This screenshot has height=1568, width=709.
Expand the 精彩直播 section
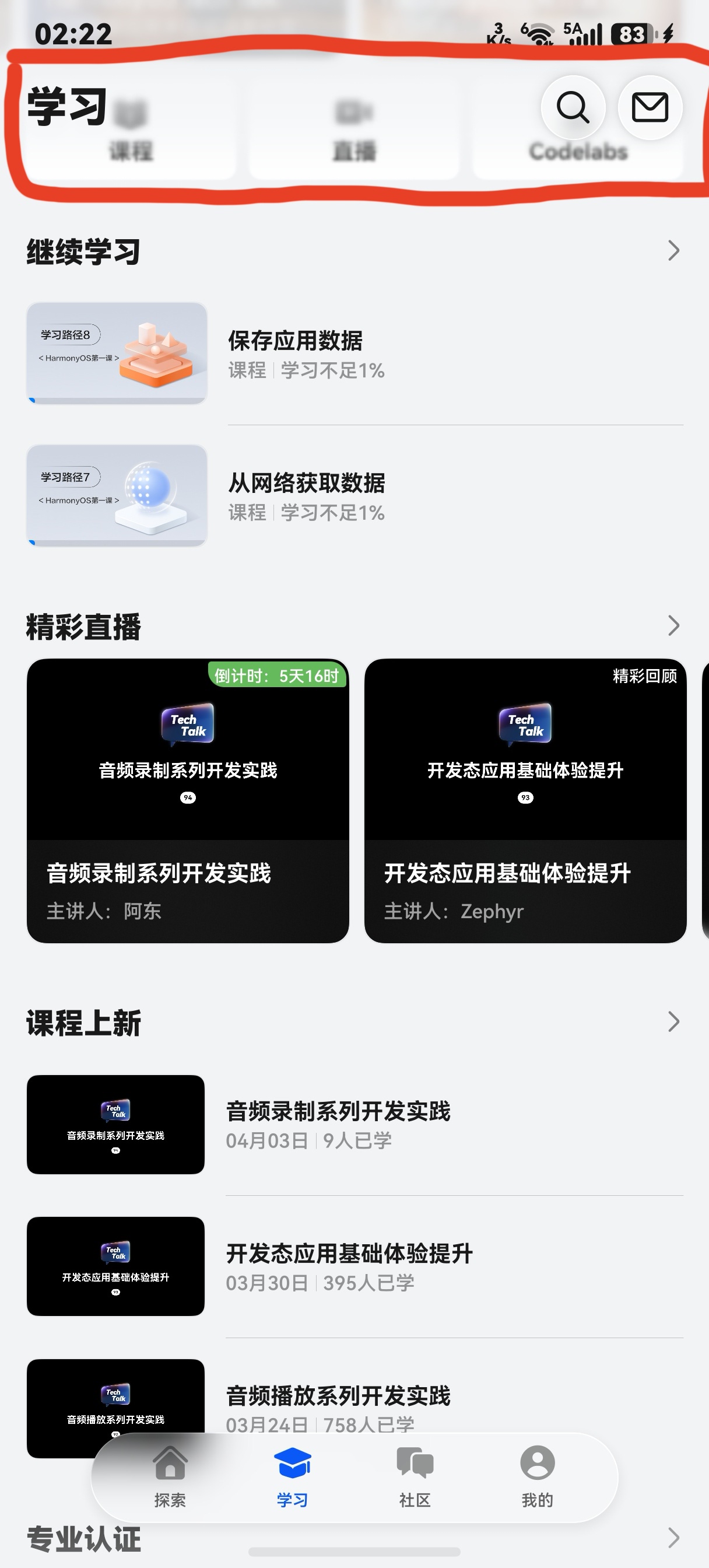pyautogui.click(x=673, y=625)
